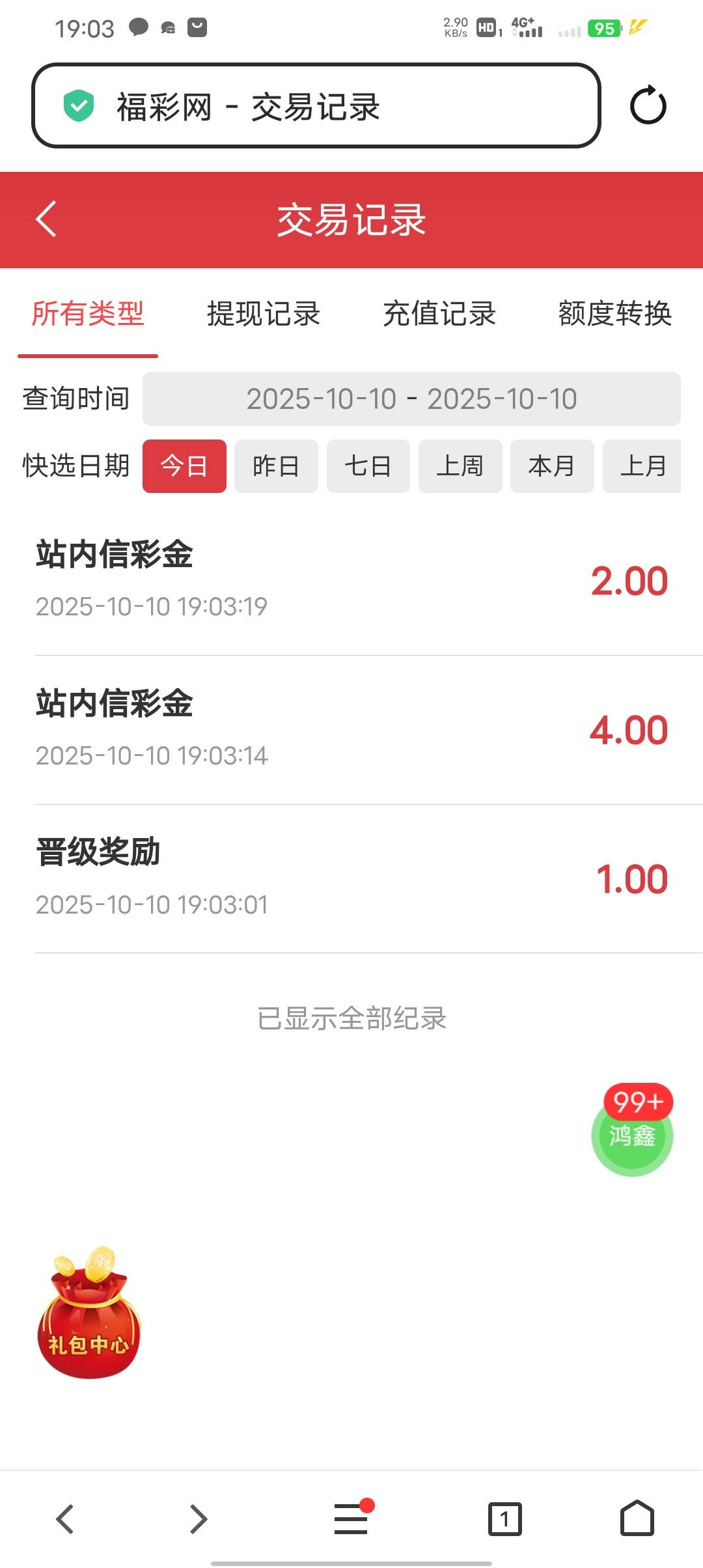The image size is (703, 1568).
Task: Open the browser menu icon with red dot
Action: pyautogui.click(x=351, y=1517)
